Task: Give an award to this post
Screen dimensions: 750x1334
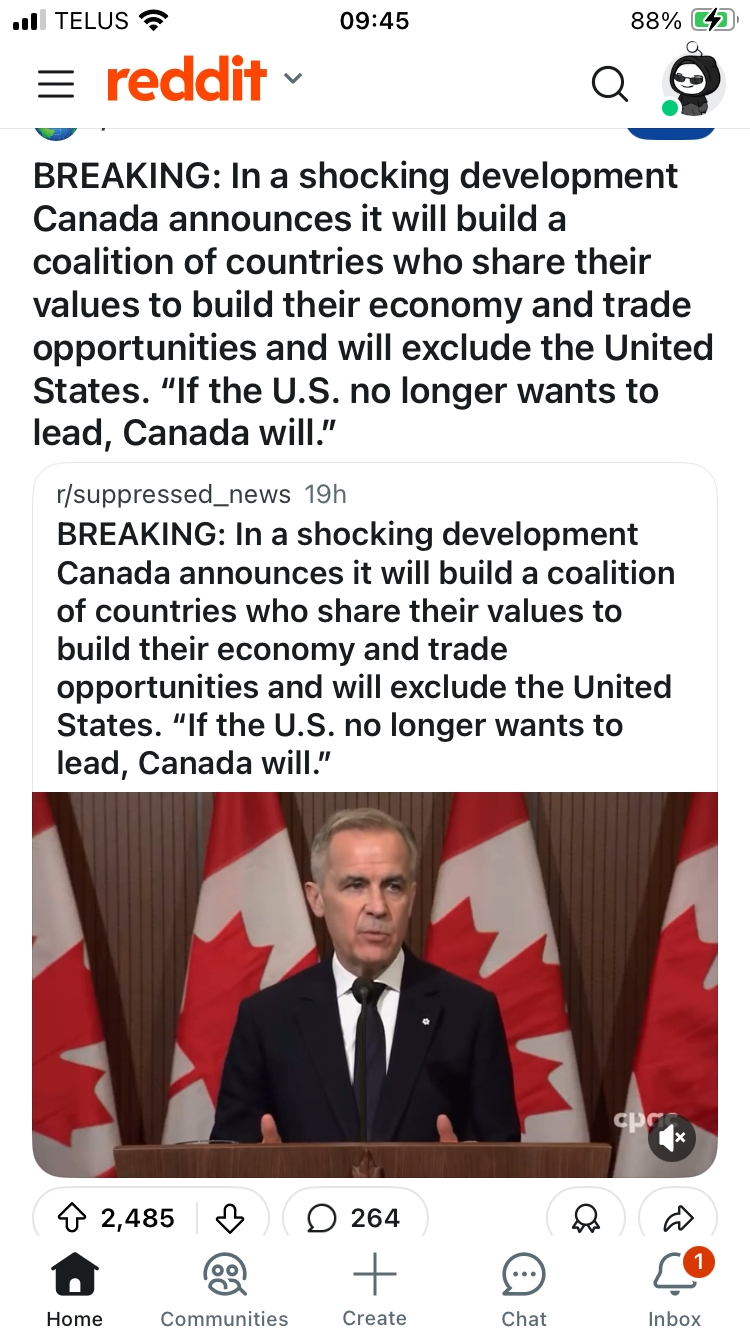Action: point(585,1217)
